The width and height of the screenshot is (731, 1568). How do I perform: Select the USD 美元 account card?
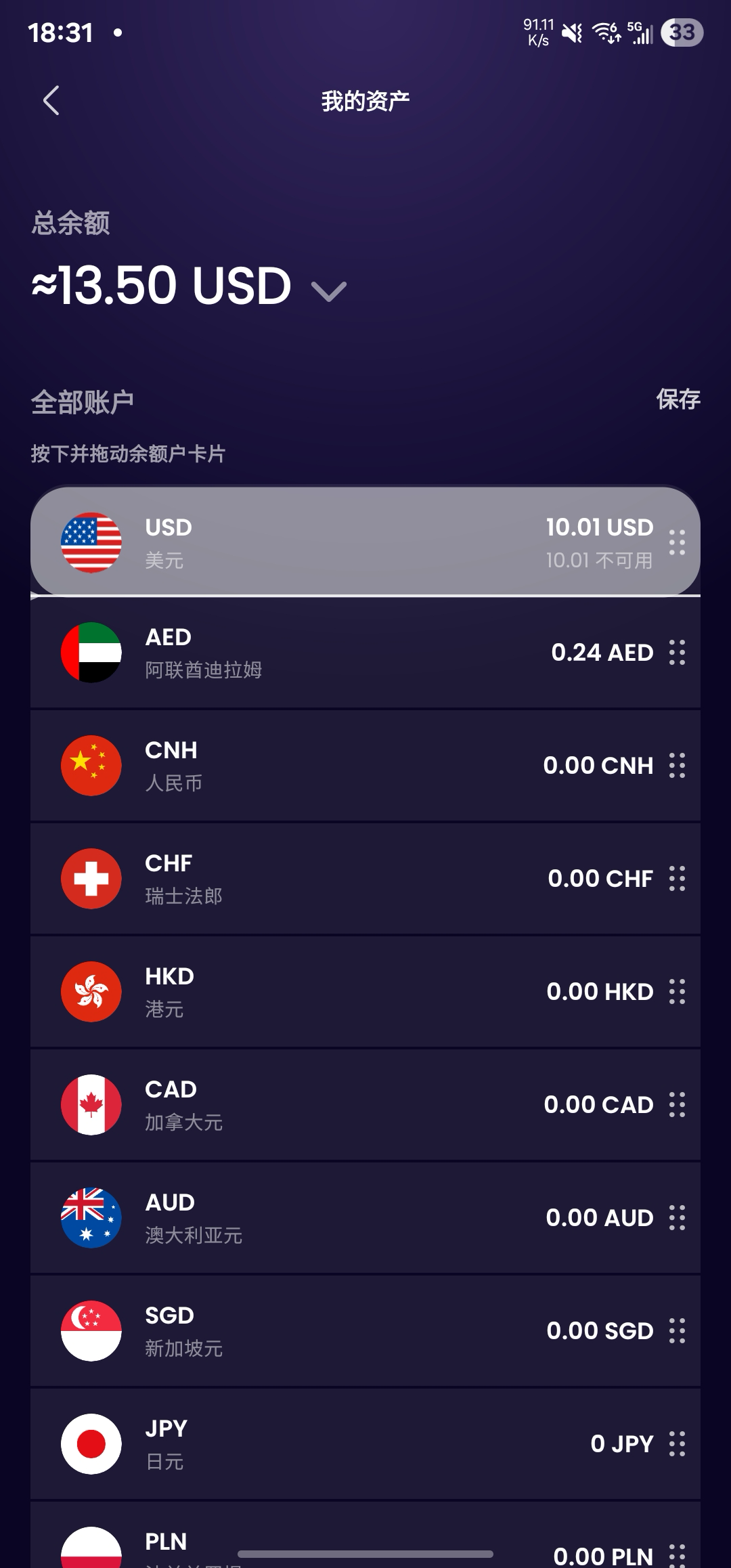pyautogui.click(x=338, y=542)
